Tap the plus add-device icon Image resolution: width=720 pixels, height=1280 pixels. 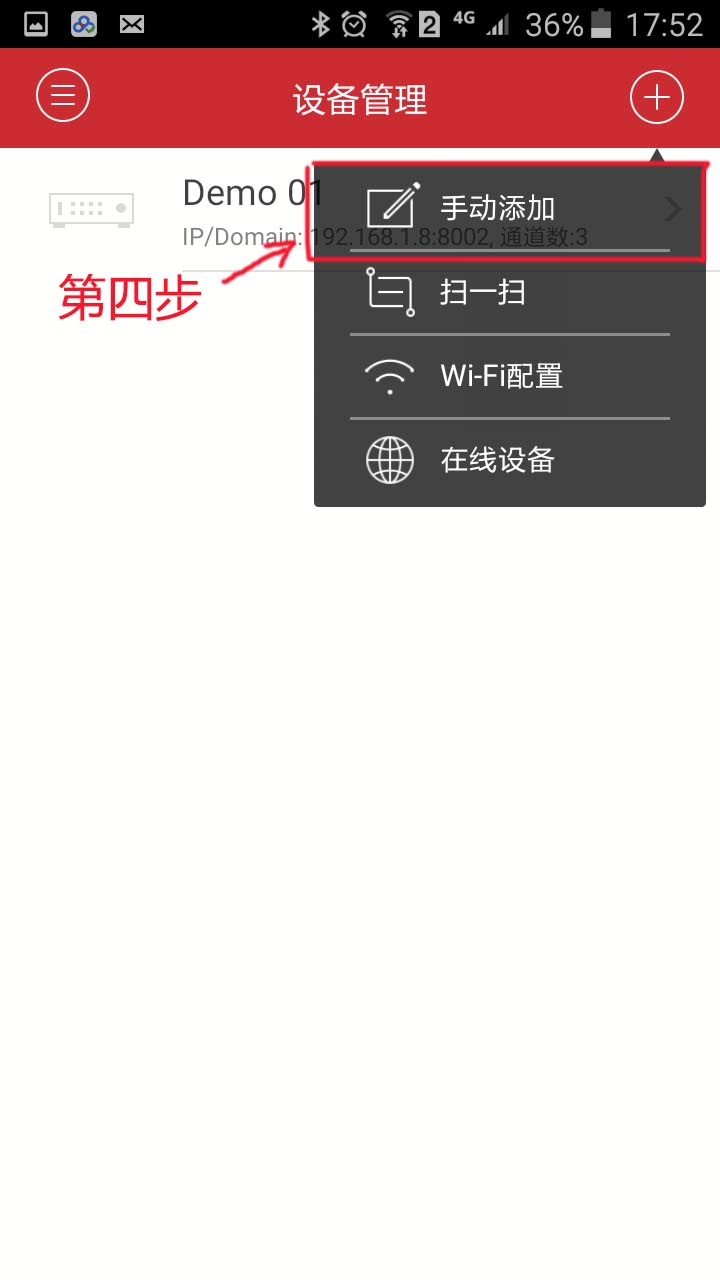point(656,97)
